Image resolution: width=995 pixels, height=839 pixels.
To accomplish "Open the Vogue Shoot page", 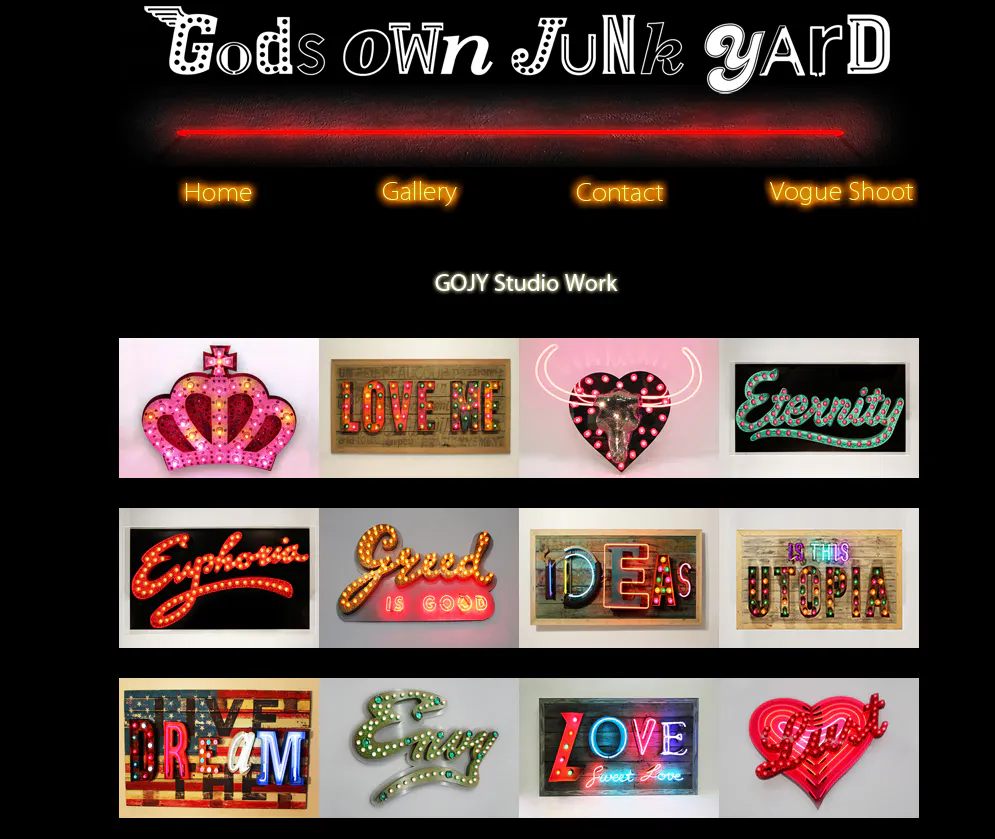I will click(841, 192).
